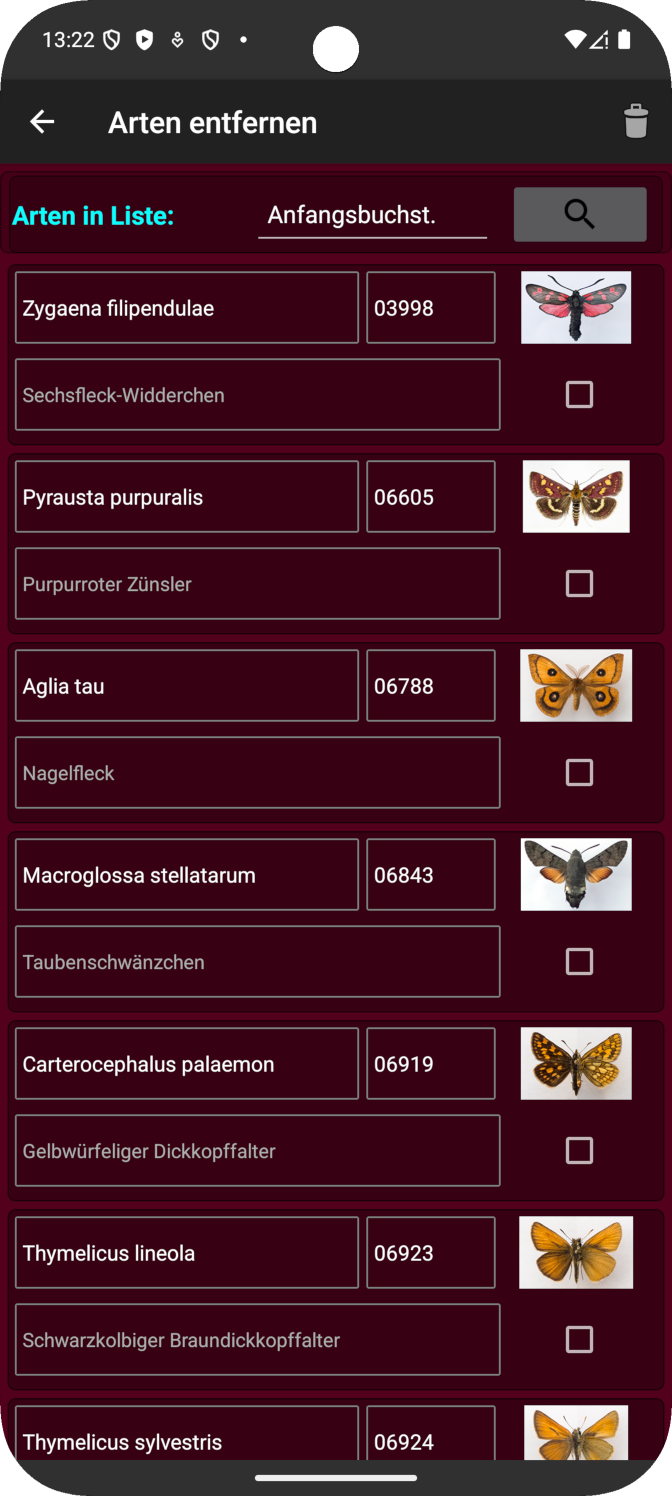Viewport: 672px width, 1496px height.
Task: Mark Nagelfleck for removal
Action: [579, 773]
